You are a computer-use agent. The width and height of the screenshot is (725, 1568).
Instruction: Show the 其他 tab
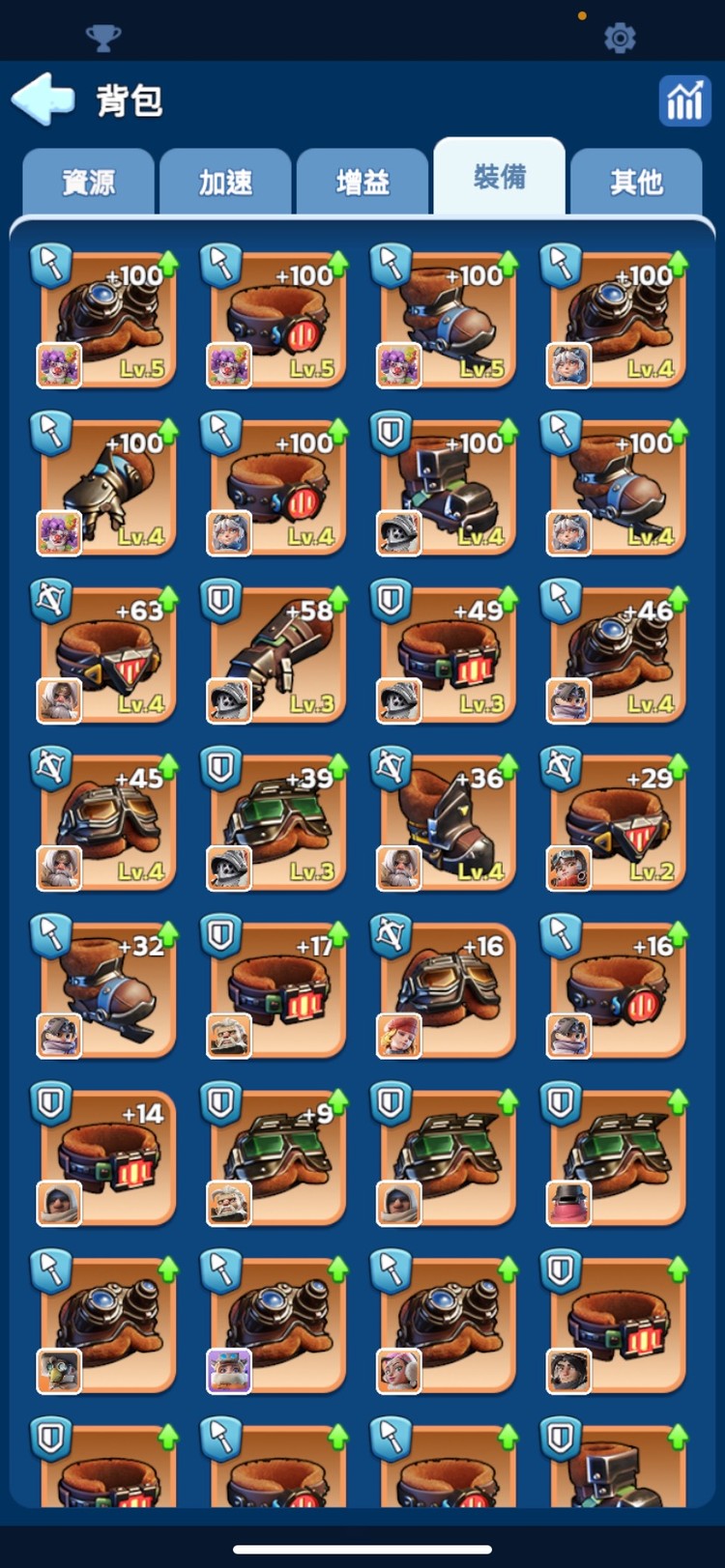click(636, 182)
